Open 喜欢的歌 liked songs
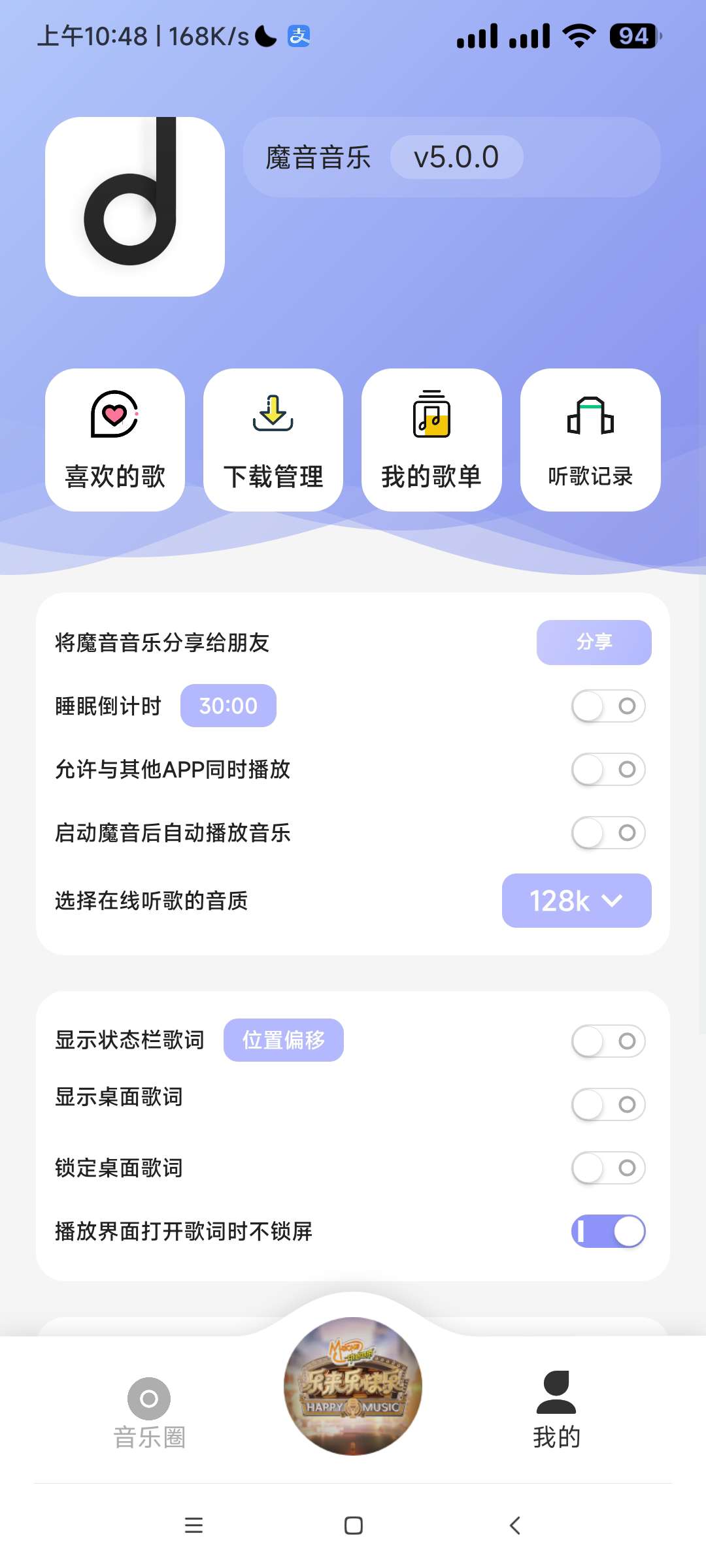 (x=115, y=440)
